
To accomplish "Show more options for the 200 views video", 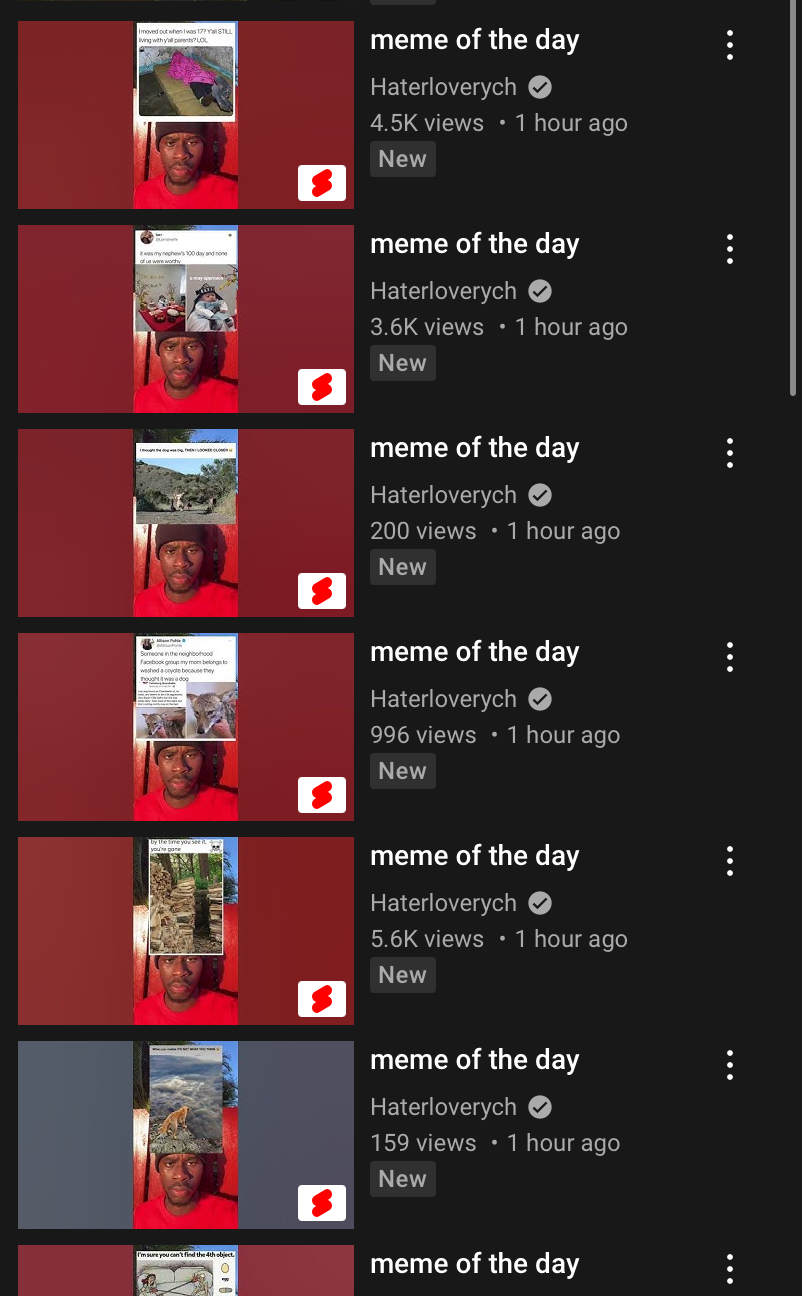I will (730, 453).
